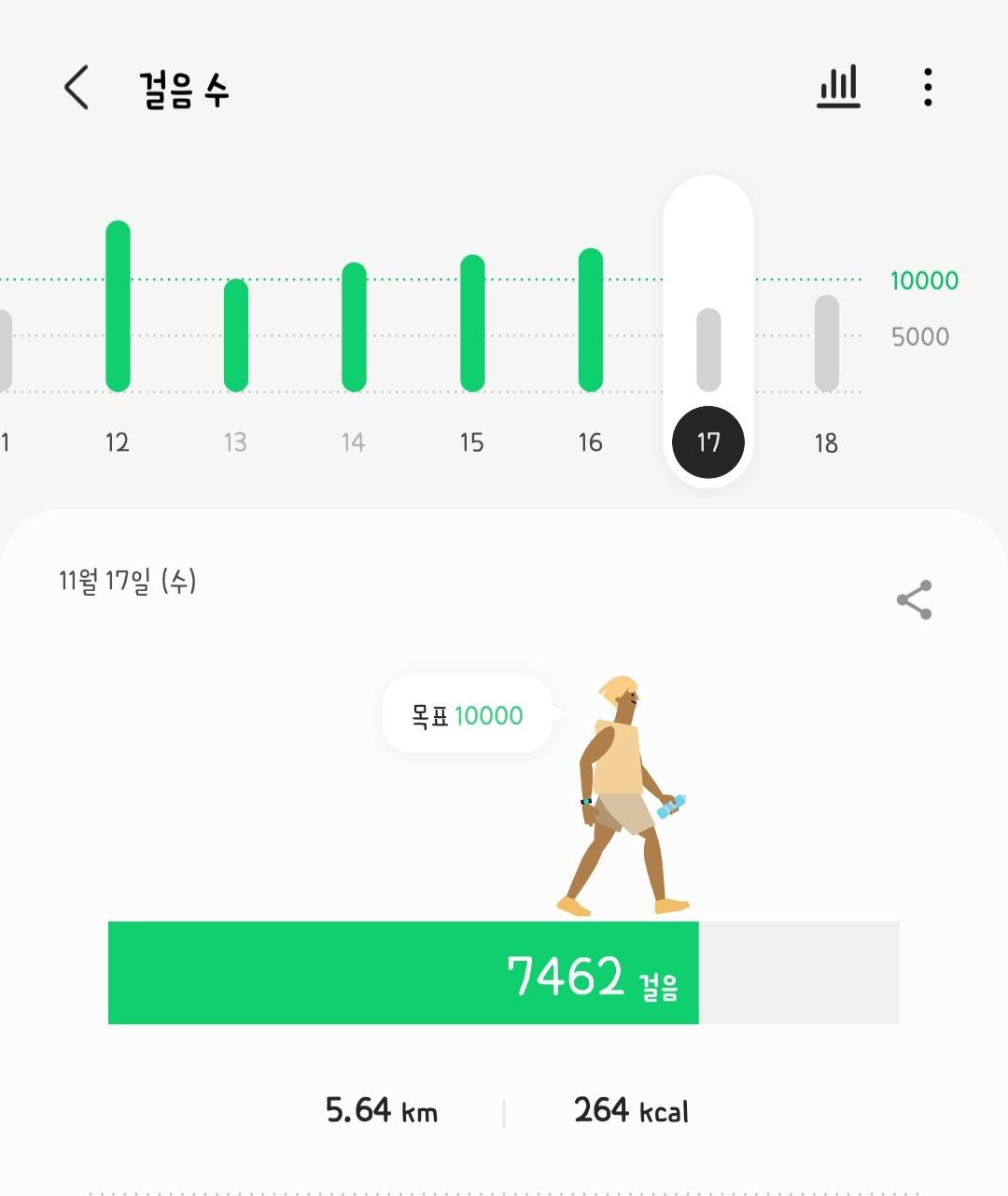This screenshot has width=1008, height=1196.
Task: Open the three-dot overflow menu
Action: (927, 88)
